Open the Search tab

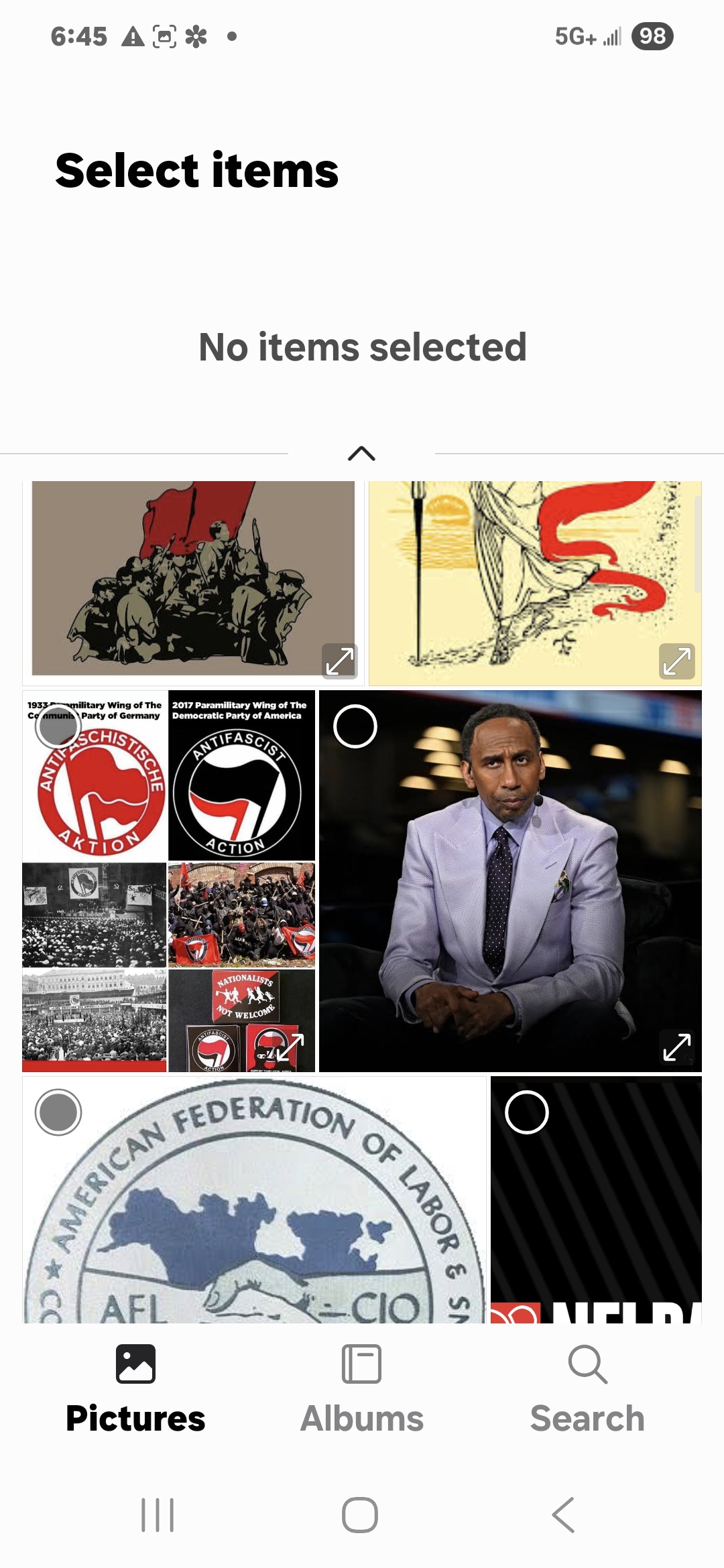587,1390
